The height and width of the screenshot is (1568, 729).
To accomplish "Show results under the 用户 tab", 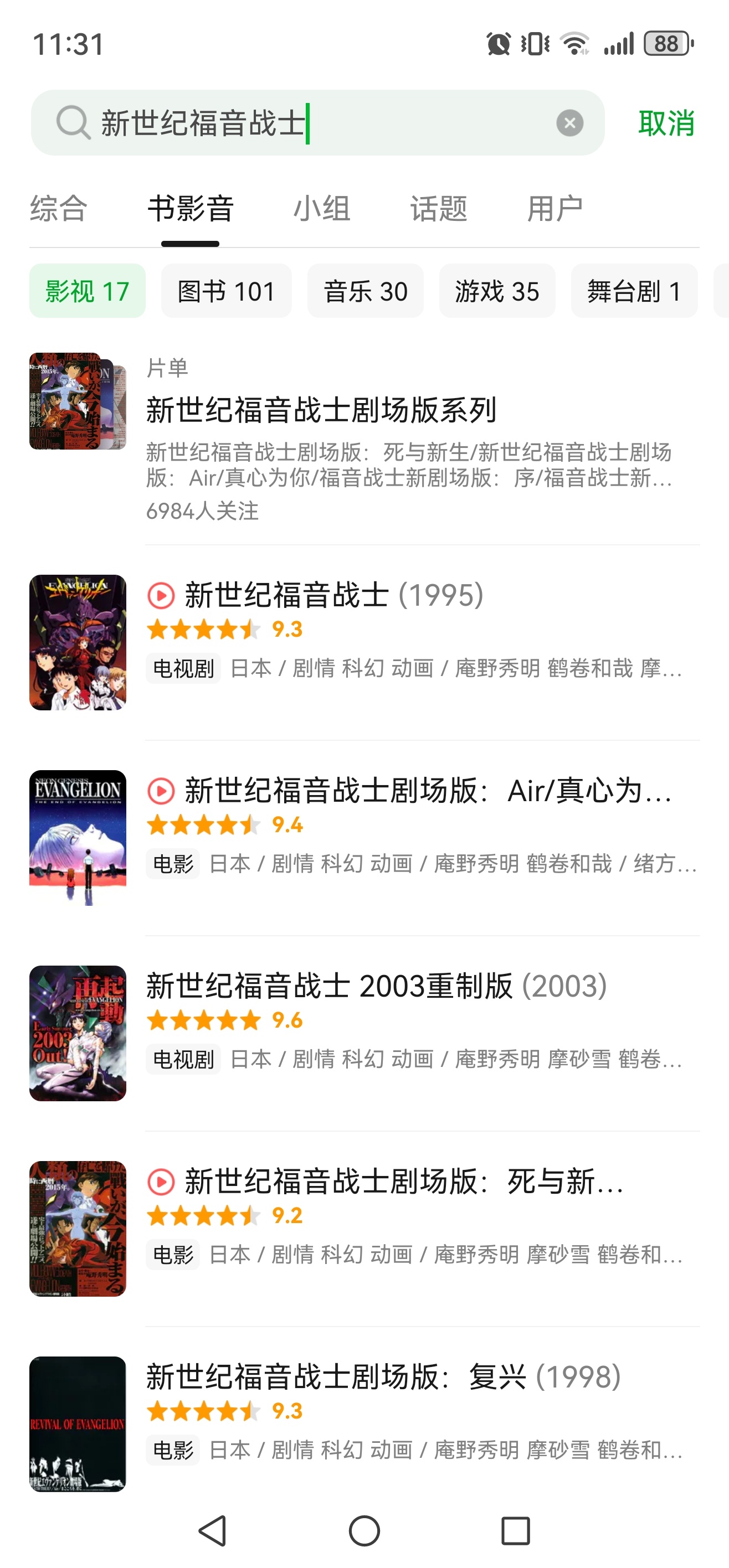I will [x=554, y=209].
